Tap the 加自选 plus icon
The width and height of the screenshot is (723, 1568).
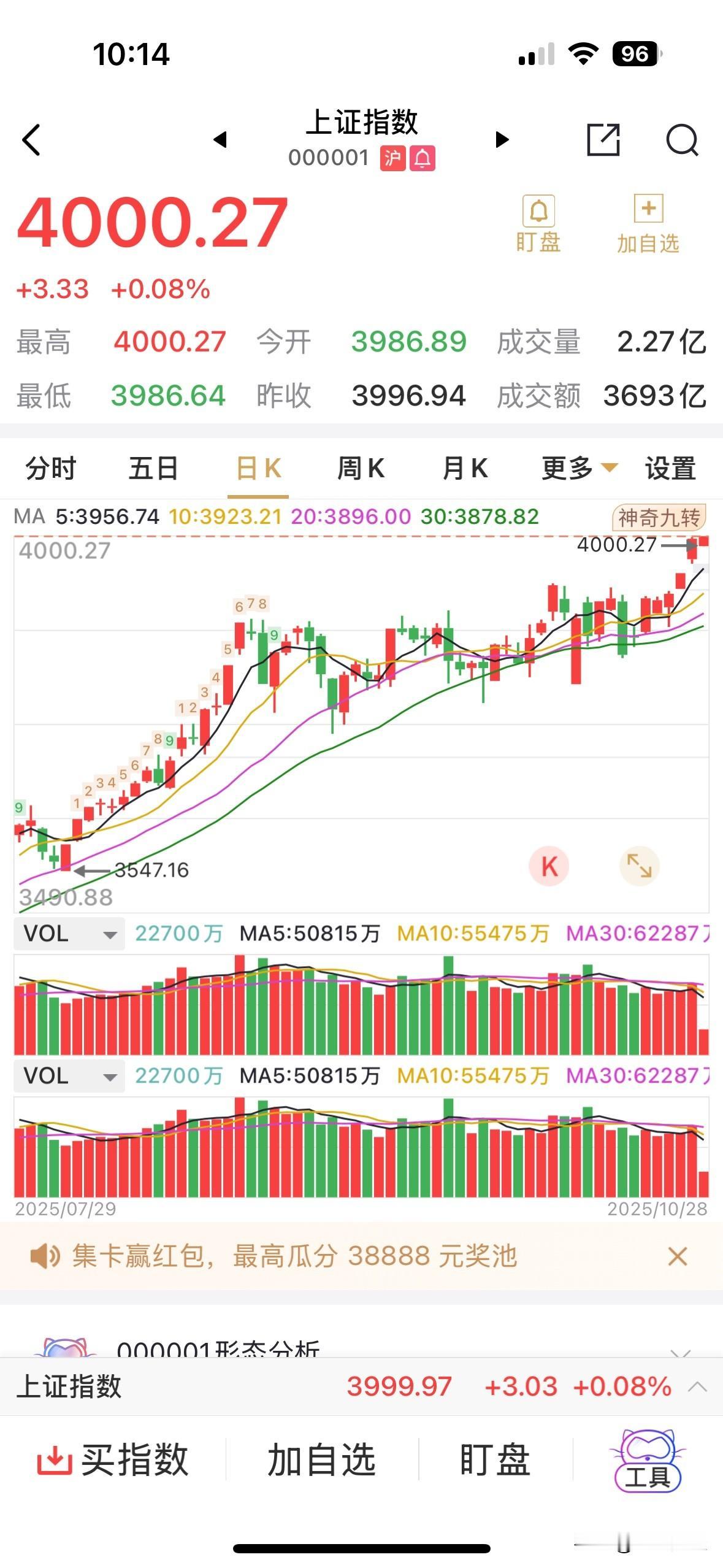649,209
